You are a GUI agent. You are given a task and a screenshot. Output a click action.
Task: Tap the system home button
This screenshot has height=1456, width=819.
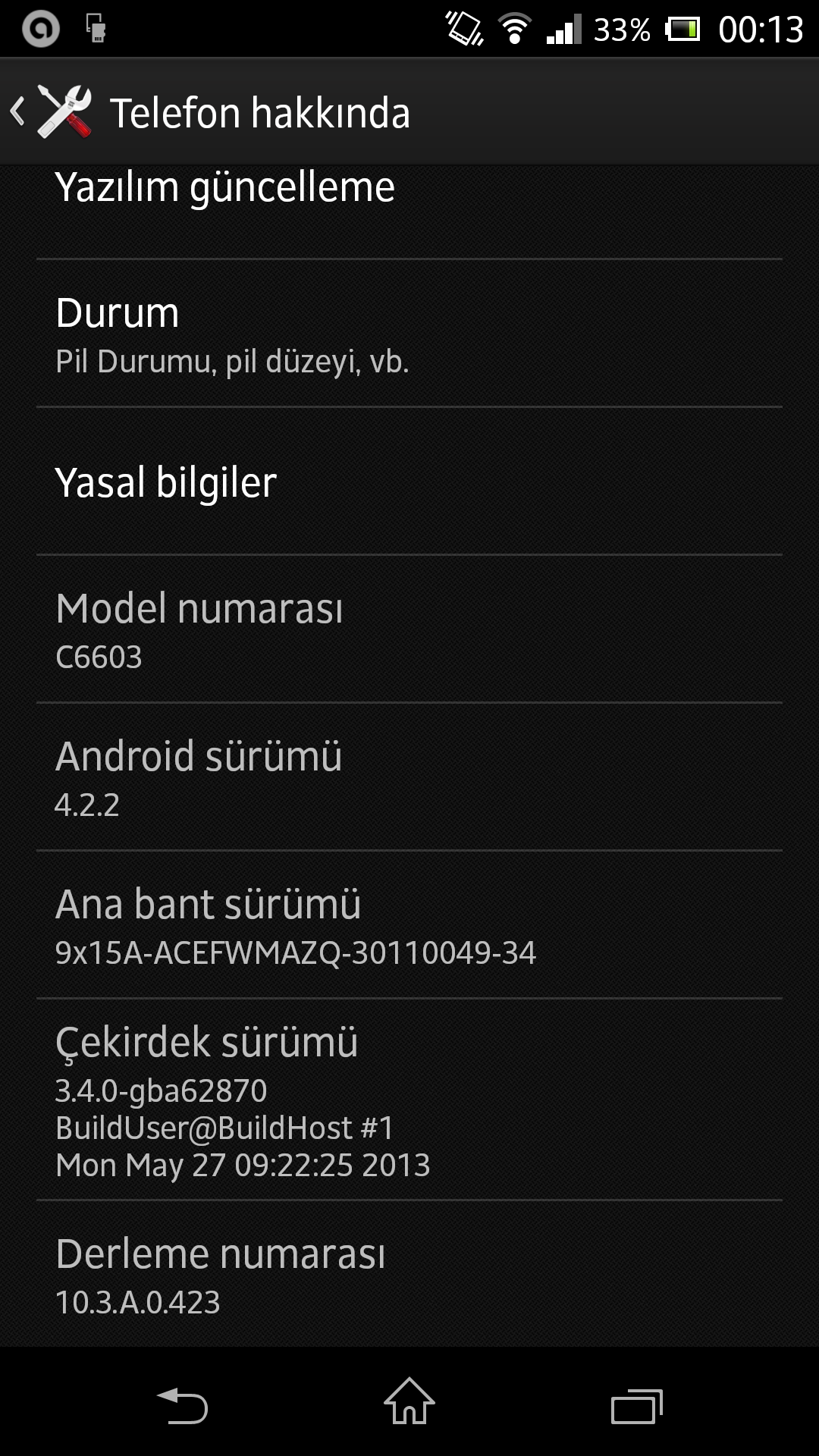click(409, 1403)
